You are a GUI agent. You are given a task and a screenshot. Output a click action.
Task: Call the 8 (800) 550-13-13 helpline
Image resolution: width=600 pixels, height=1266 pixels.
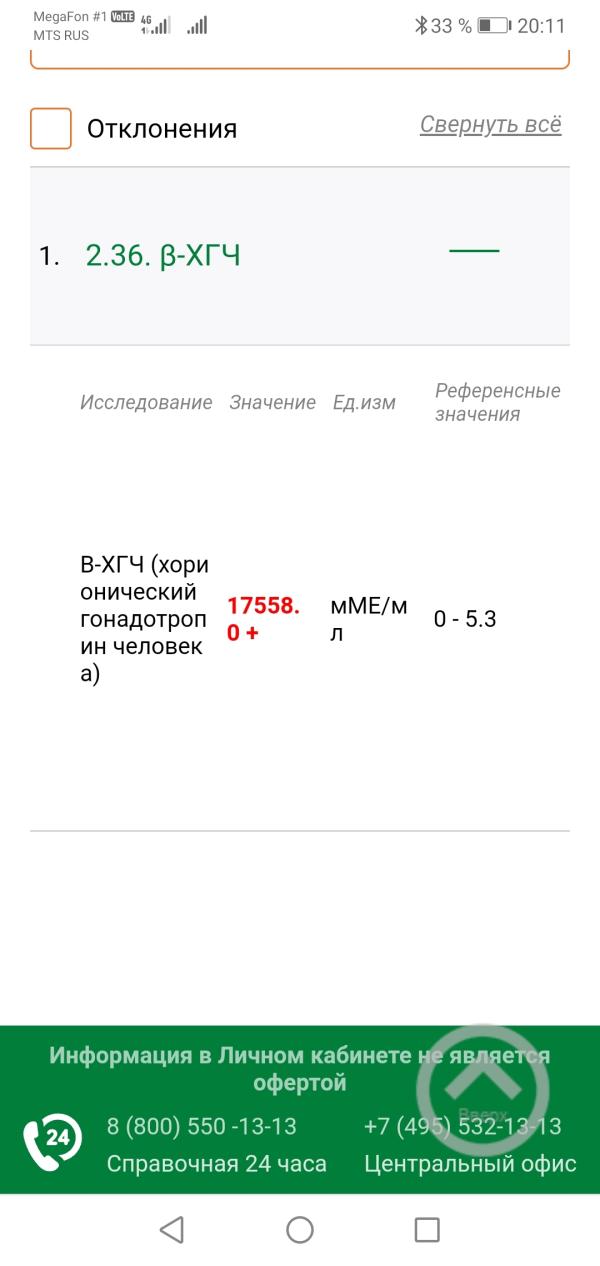(x=201, y=1126)
